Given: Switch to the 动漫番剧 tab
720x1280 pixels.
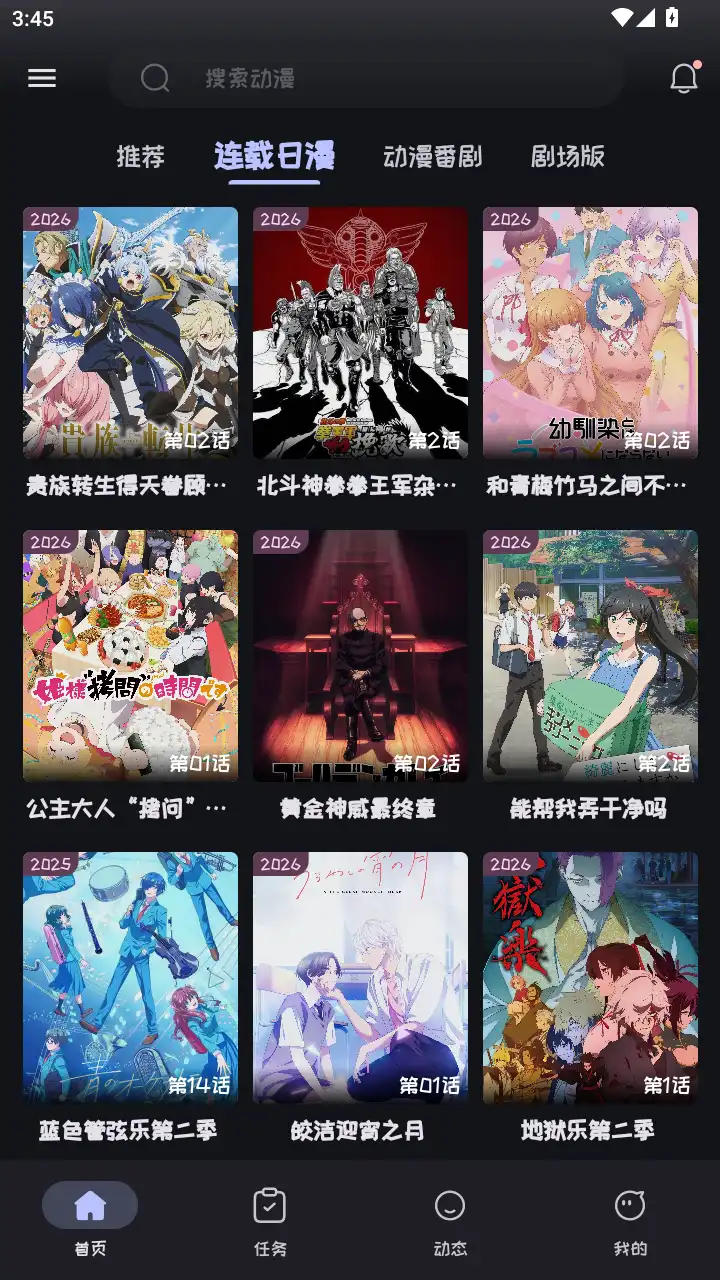Looking at the screenshot, I should tap(432, 156).
